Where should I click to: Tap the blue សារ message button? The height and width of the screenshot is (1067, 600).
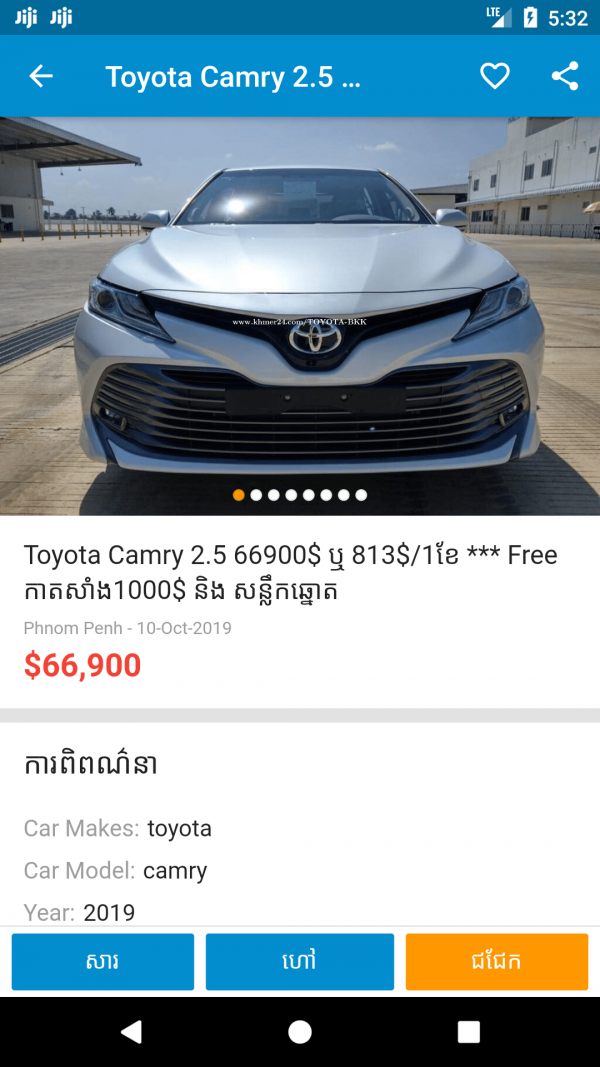point(103,962)
